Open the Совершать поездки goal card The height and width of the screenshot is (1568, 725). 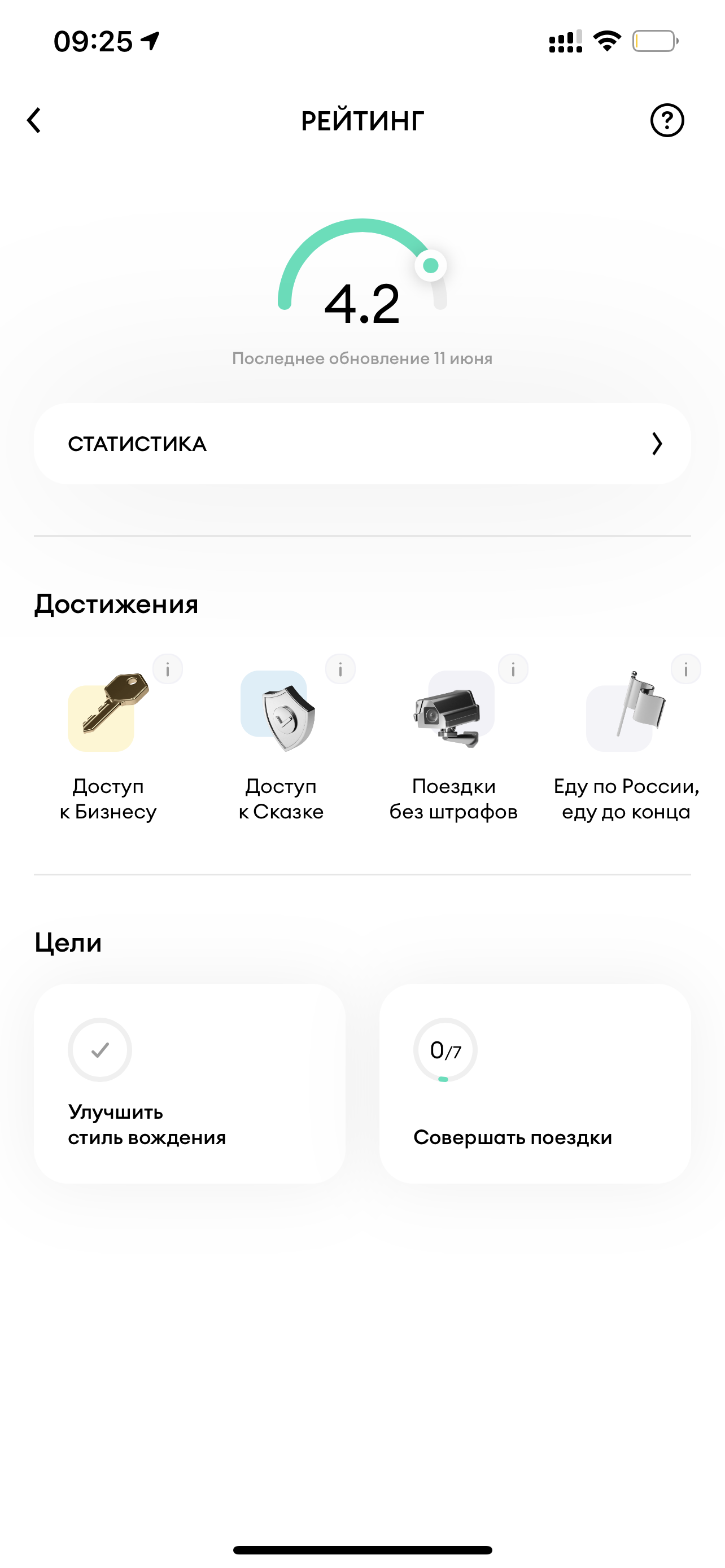[535, 1084]
